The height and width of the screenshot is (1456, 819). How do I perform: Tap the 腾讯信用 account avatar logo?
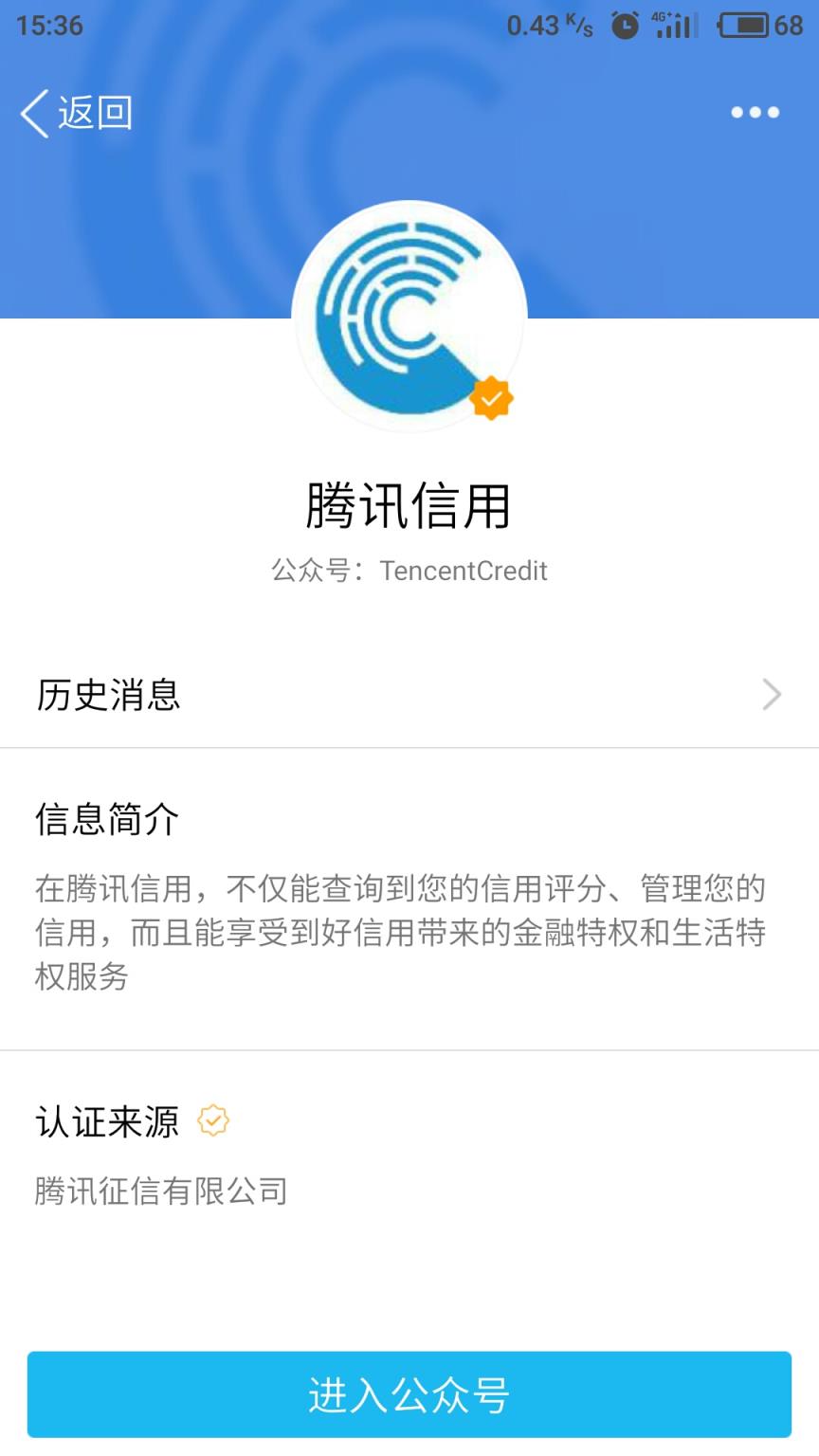(409, 313)
